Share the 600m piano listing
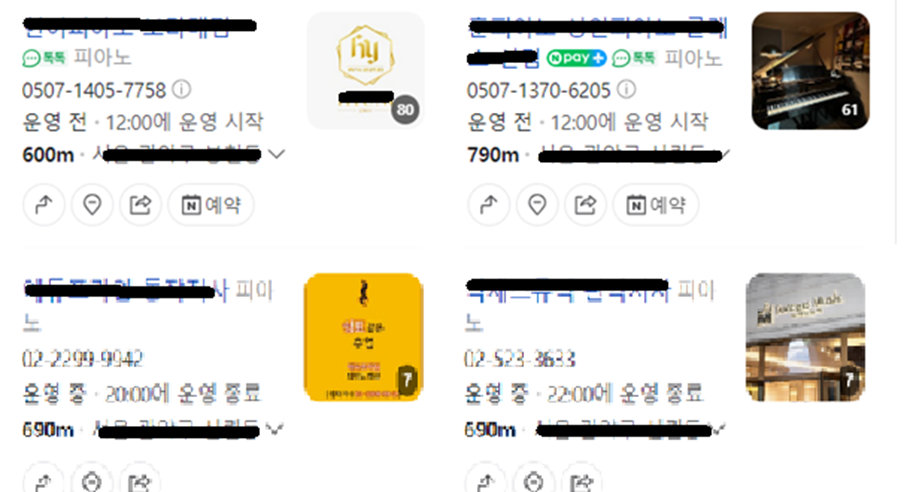 (141, 206)
